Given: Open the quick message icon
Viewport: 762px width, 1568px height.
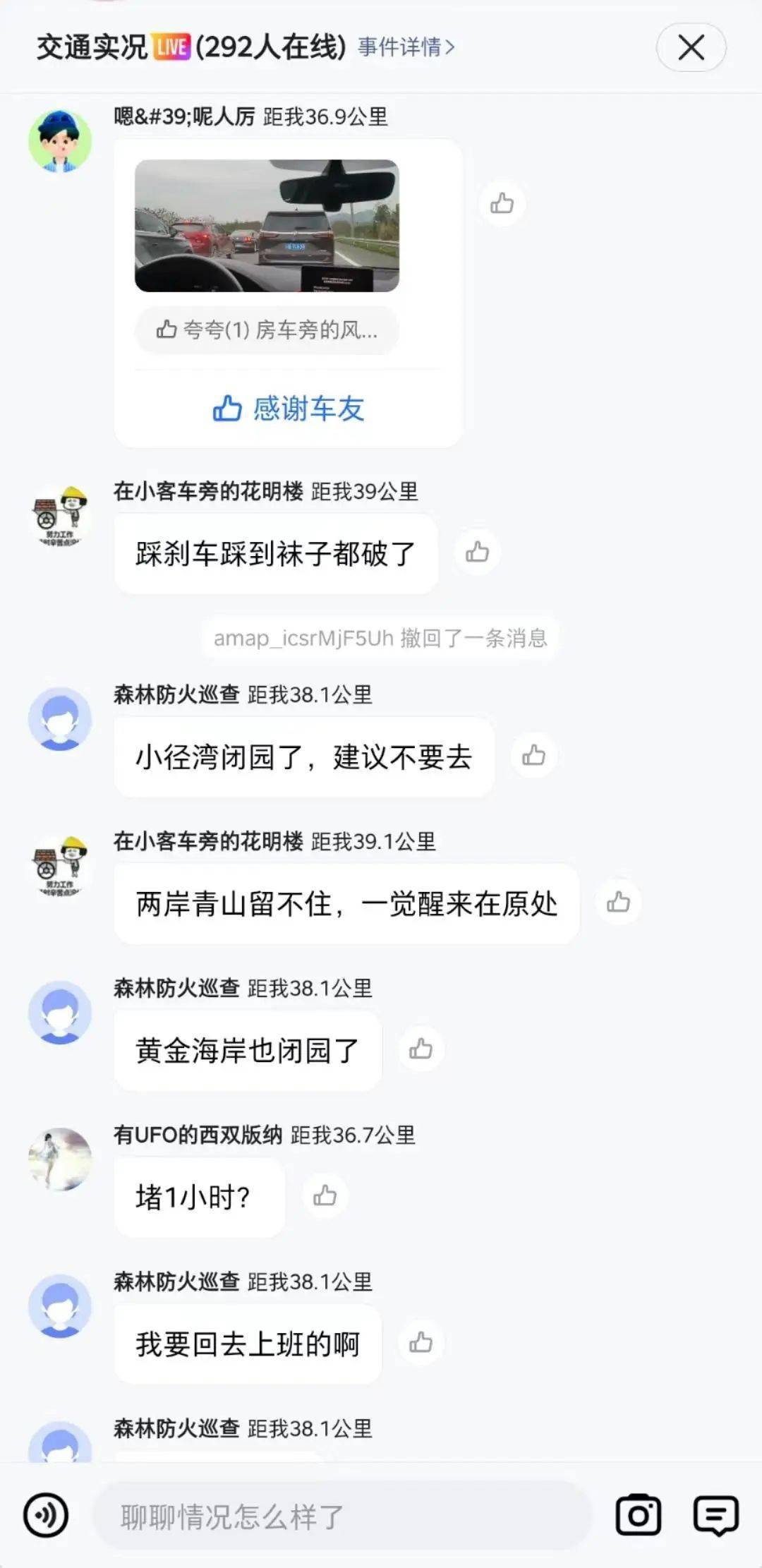Looking at the screenshot, I should click(715, 1515).
